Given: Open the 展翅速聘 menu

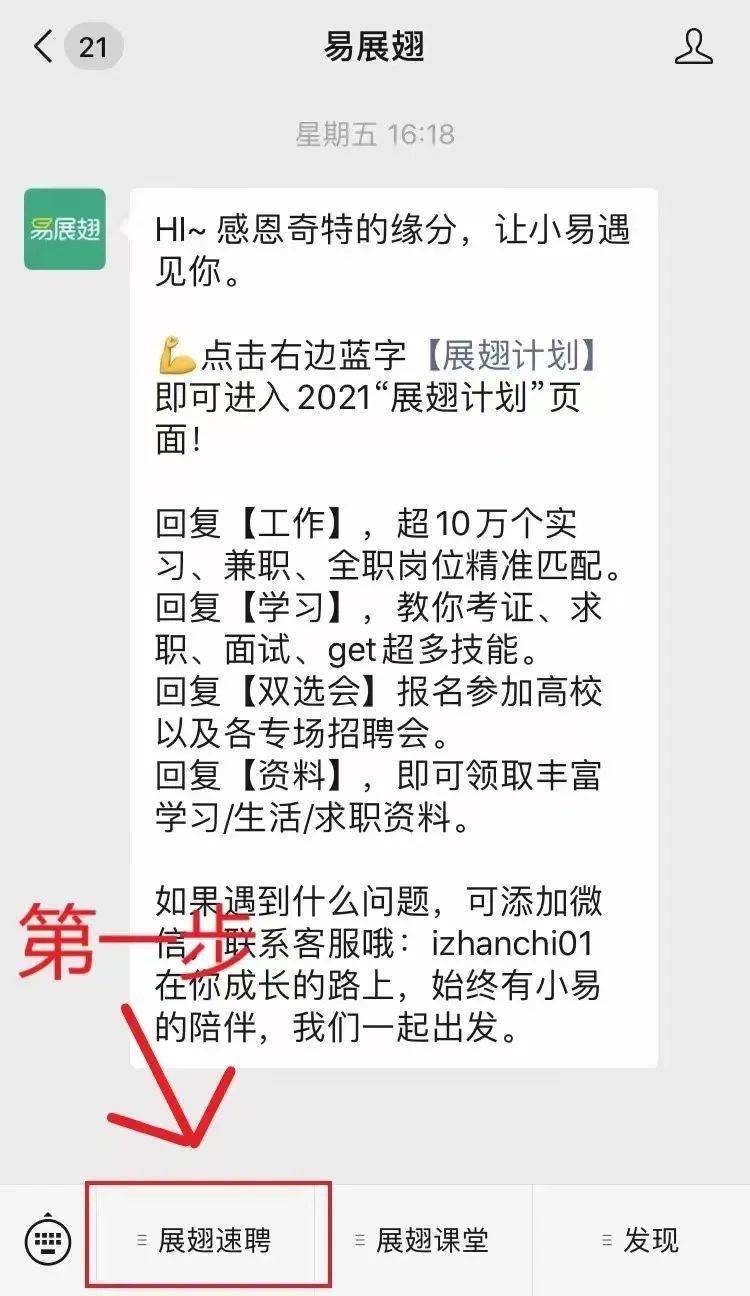Looking at the screenshot, I should coord(208,1241).
